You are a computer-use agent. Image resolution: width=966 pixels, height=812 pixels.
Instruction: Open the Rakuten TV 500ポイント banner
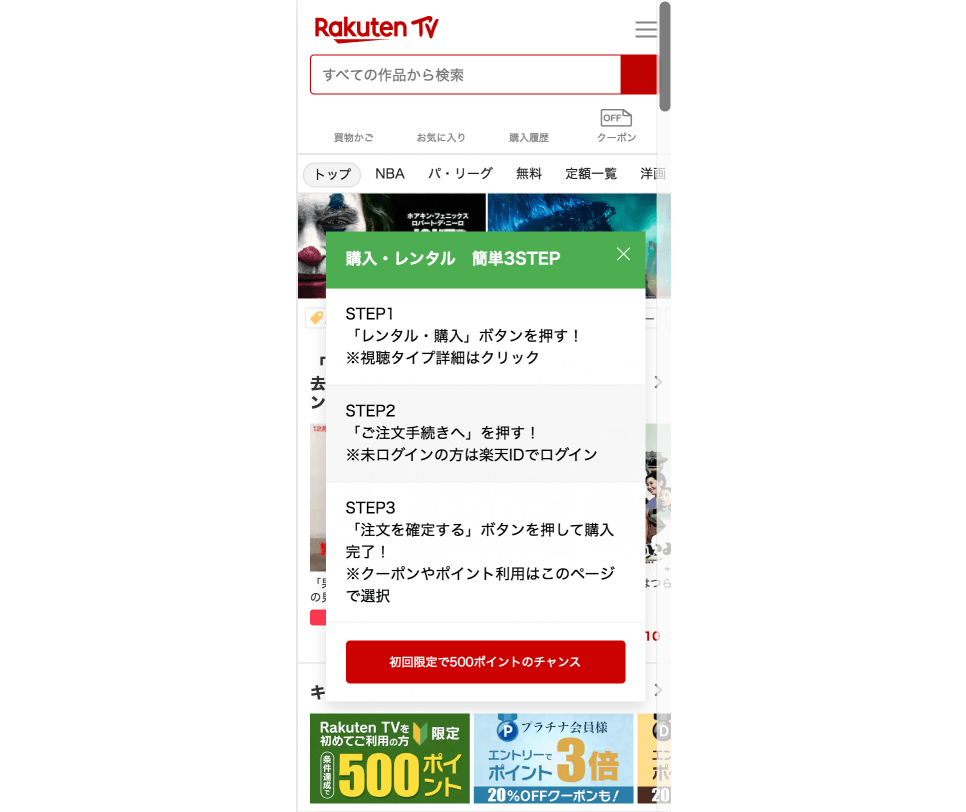point(389,758)
